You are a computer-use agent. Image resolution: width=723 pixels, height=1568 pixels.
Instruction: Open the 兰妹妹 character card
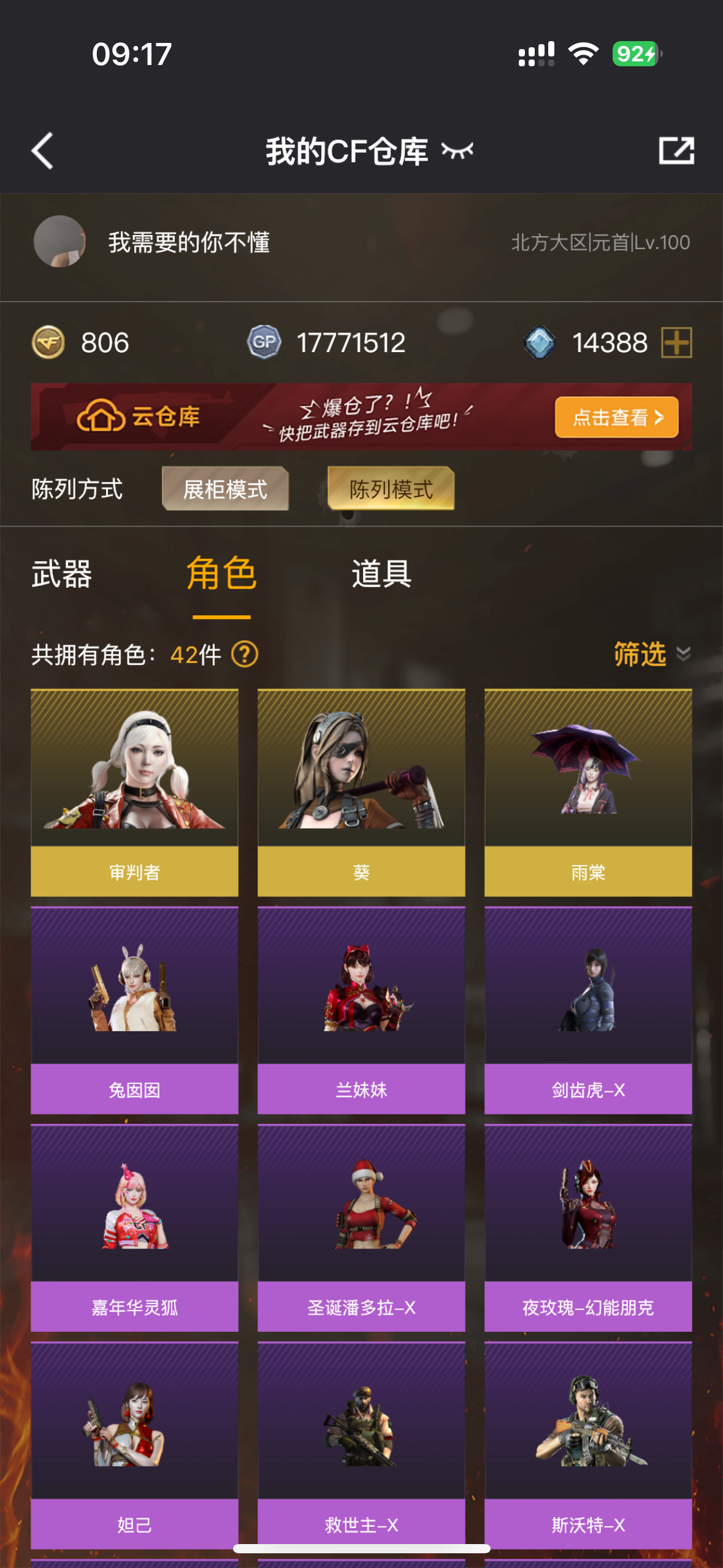(x=361, y=1010)
